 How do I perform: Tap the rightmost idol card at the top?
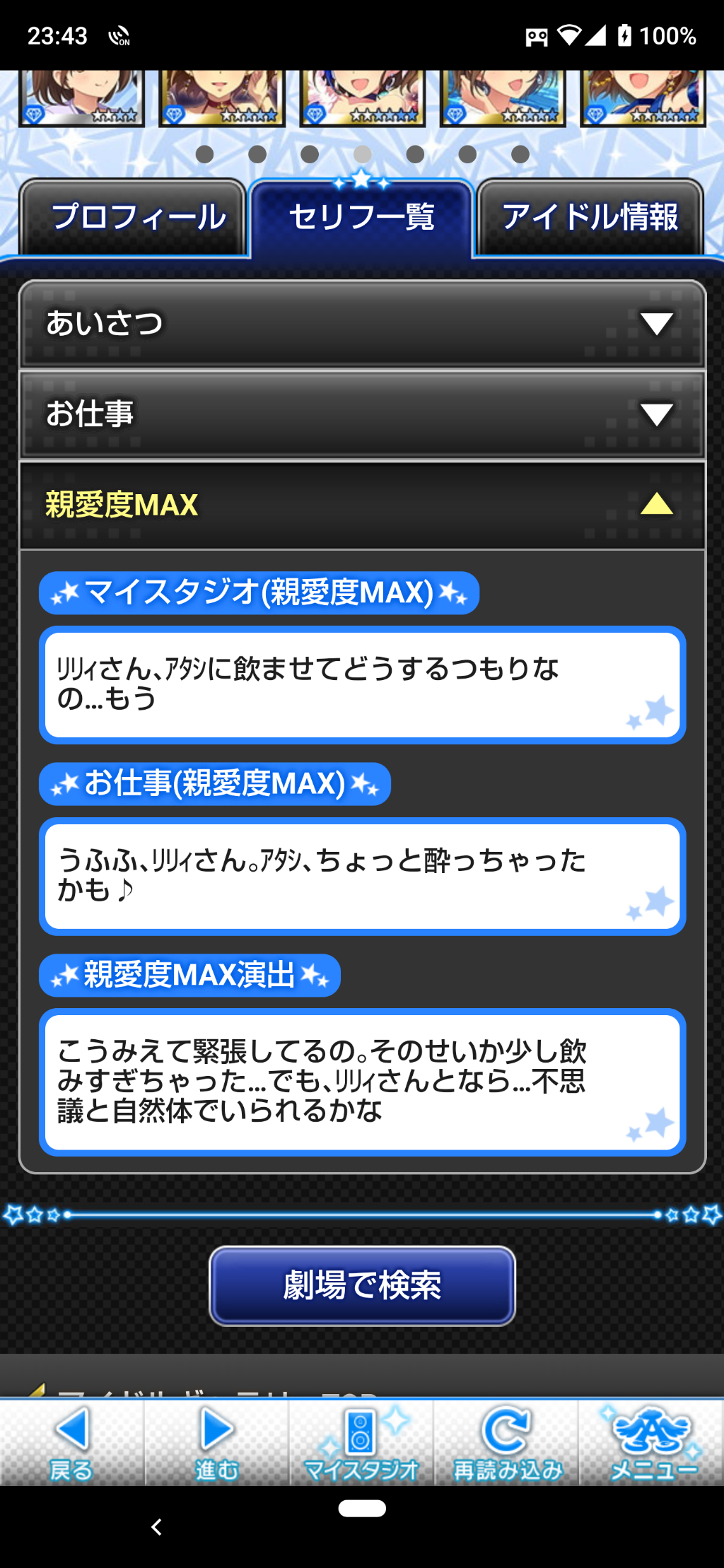coord(643,99)
